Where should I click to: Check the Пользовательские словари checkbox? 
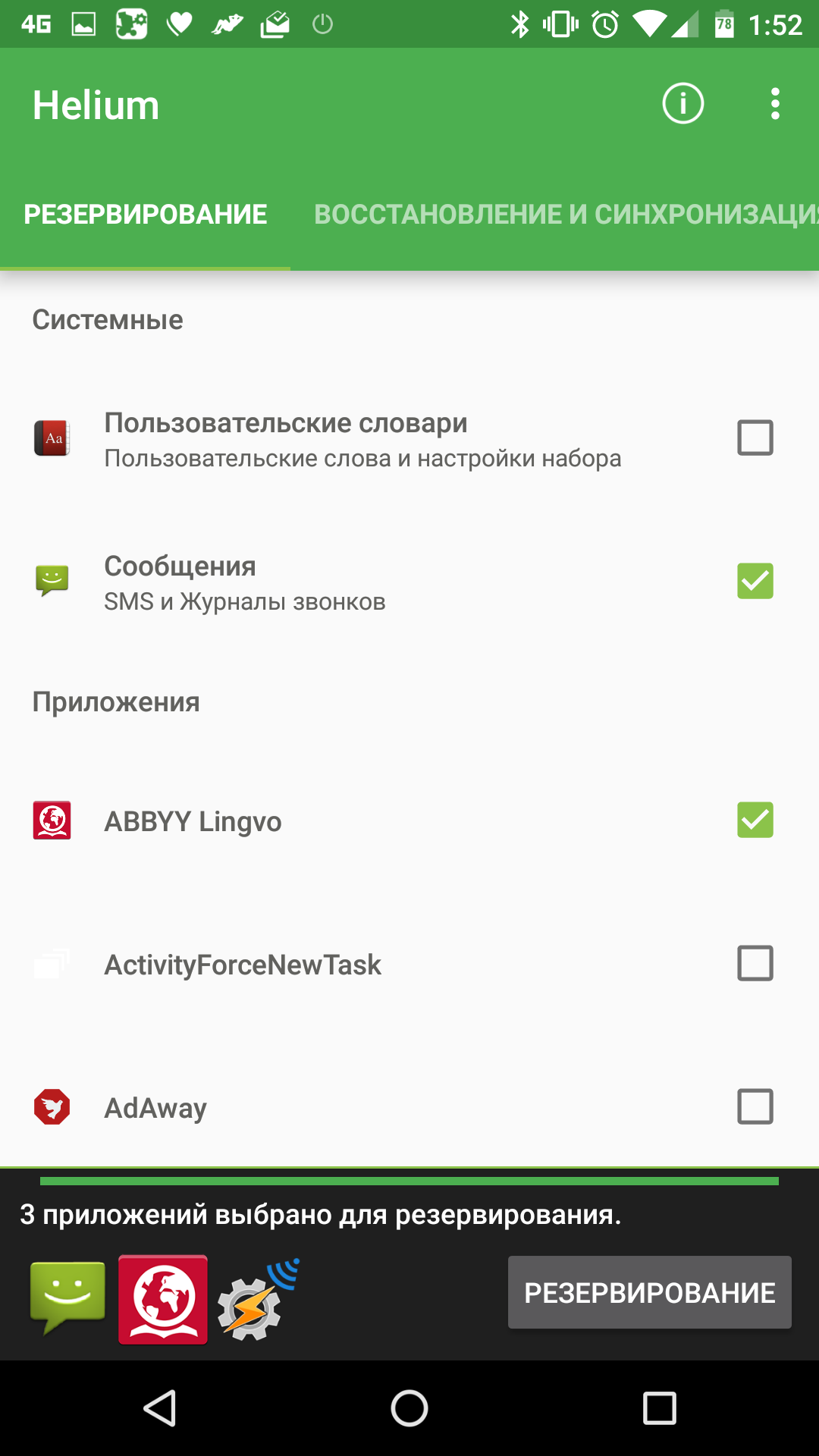tap(755, 438)
